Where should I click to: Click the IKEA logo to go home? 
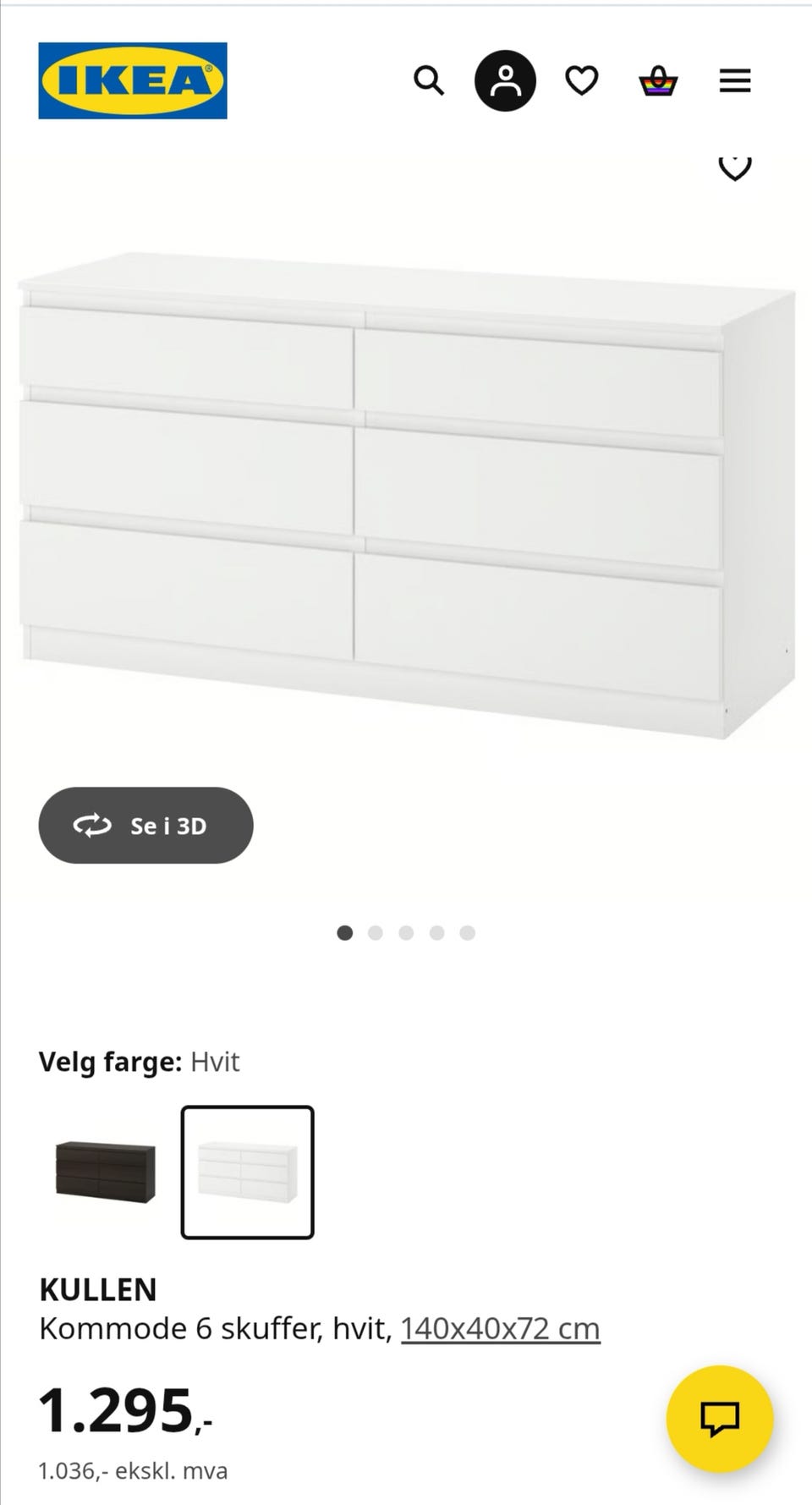pyautogui.click(x=133, y=81)
